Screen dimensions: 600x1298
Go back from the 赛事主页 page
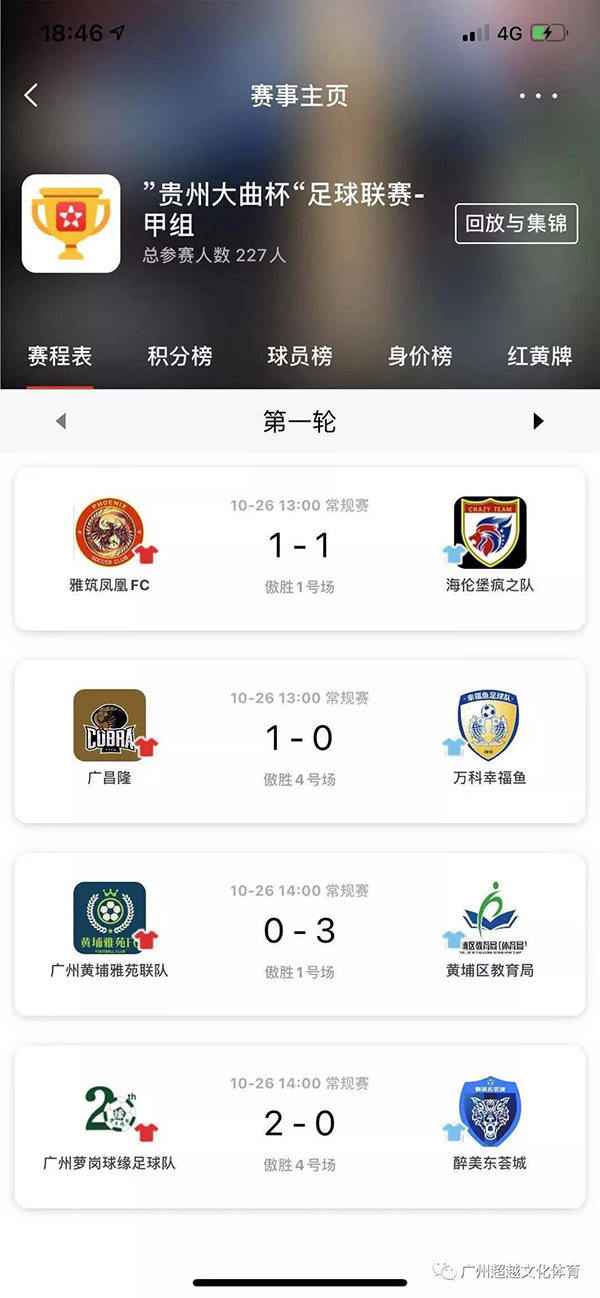[32, 95]
